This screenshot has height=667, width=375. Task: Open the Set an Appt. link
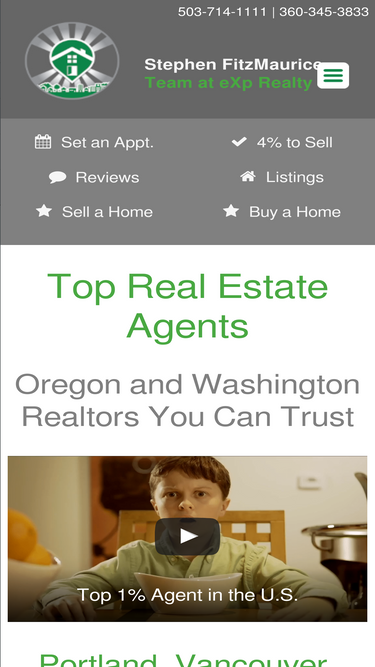pyautogui.click(x=94, y=142)
